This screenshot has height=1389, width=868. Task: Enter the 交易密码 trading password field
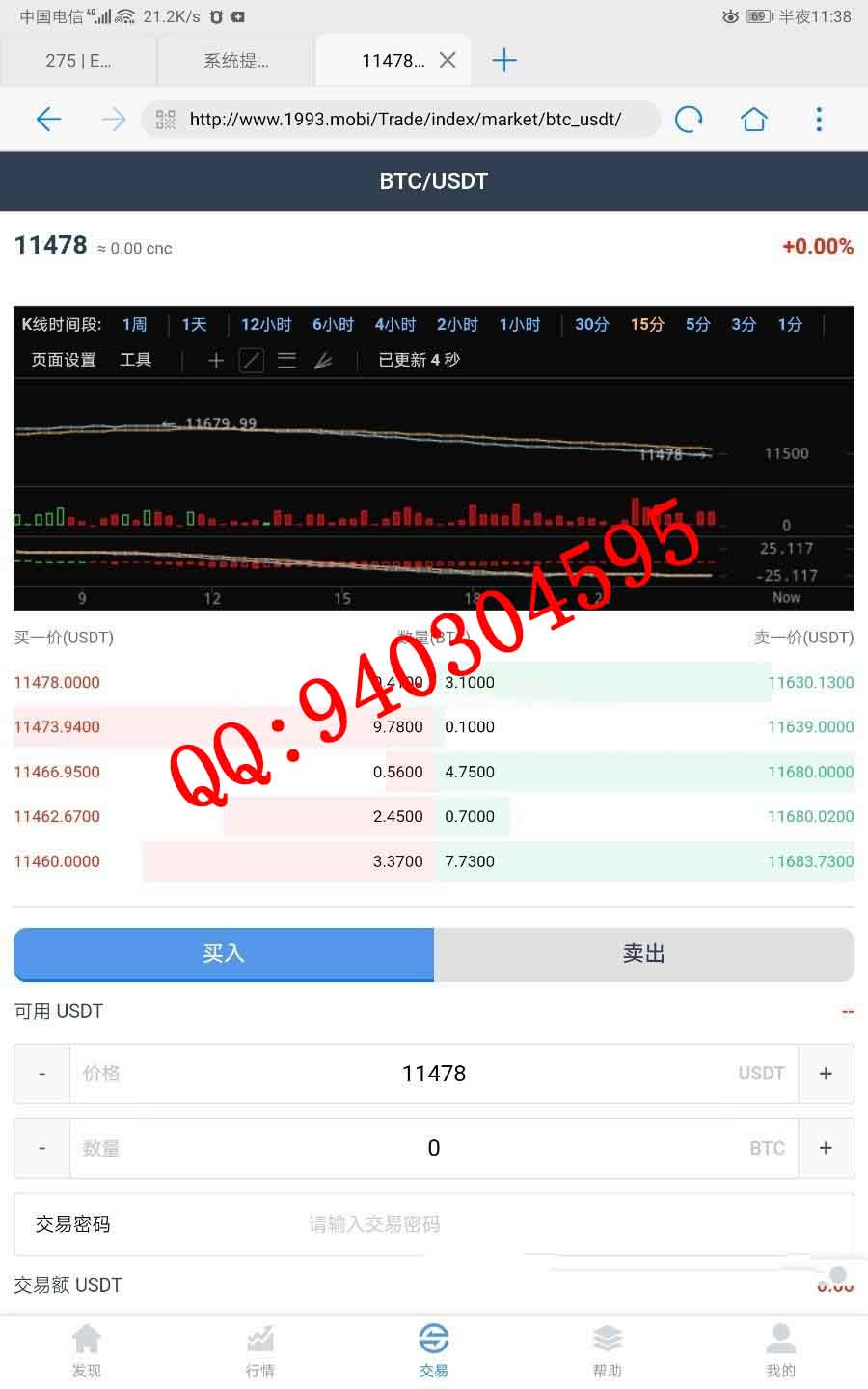pos(434,1224)
